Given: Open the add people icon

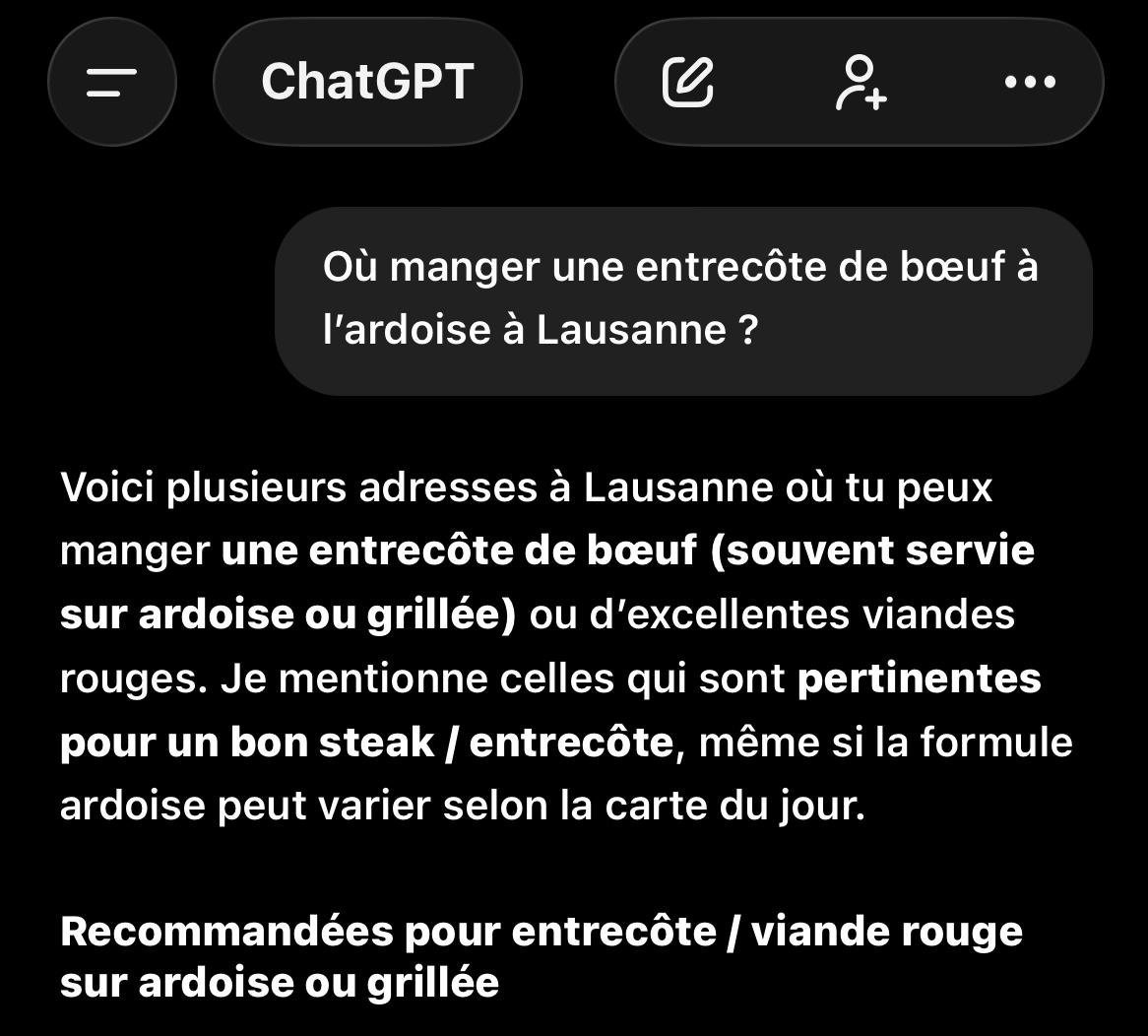Looking at the screenshot, I should coord(861,82).
